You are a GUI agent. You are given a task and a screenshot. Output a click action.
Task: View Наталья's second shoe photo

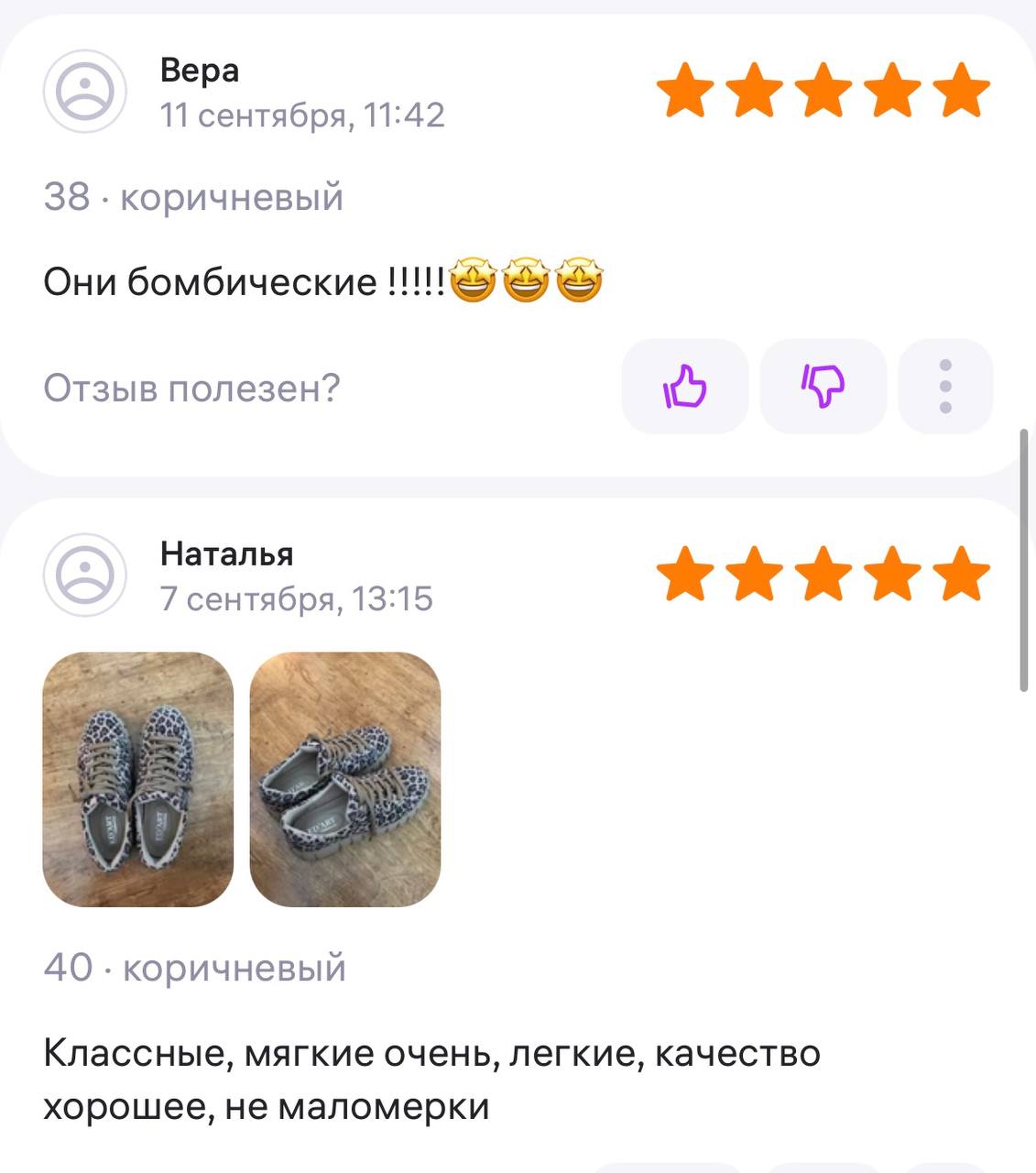(345, 779)
